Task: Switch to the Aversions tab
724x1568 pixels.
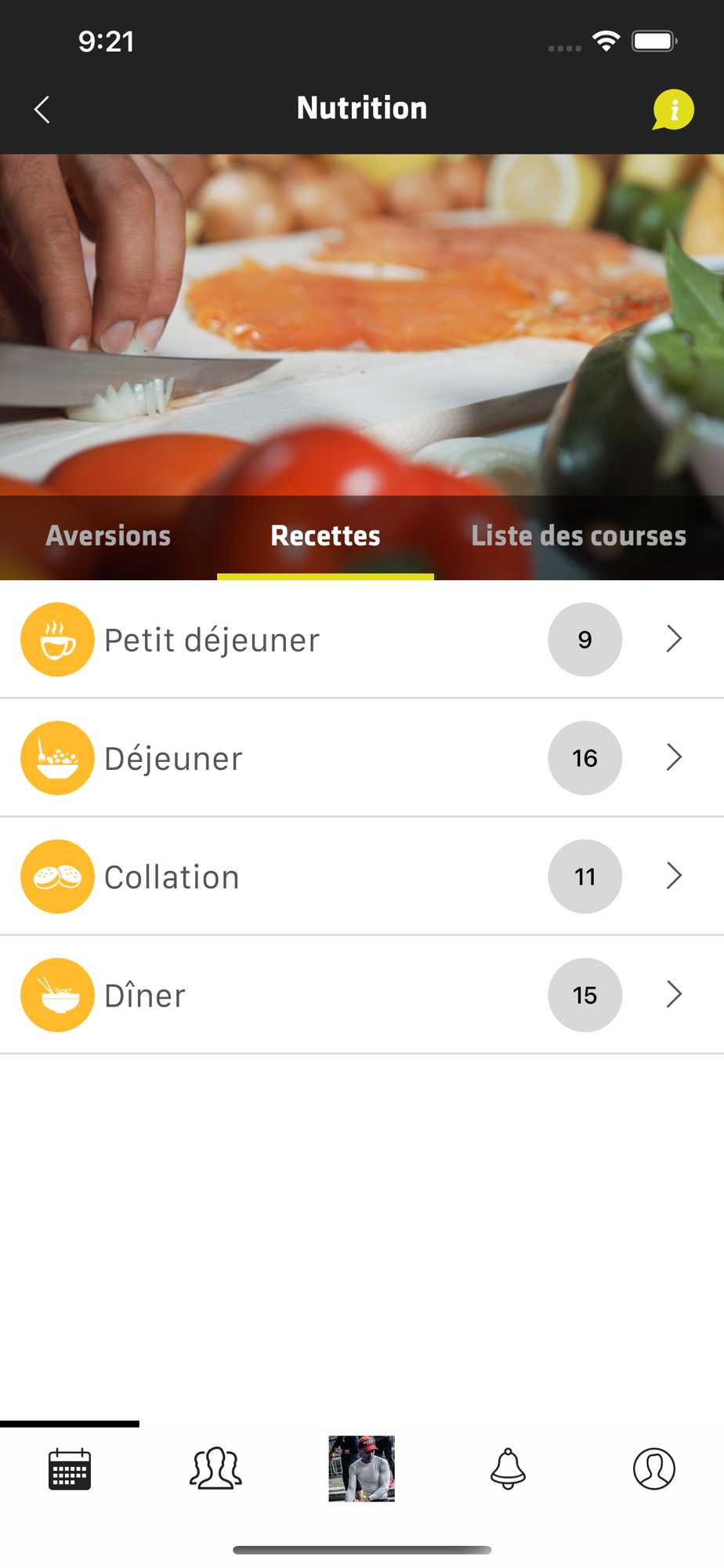Action: click(x=108, y=536)
